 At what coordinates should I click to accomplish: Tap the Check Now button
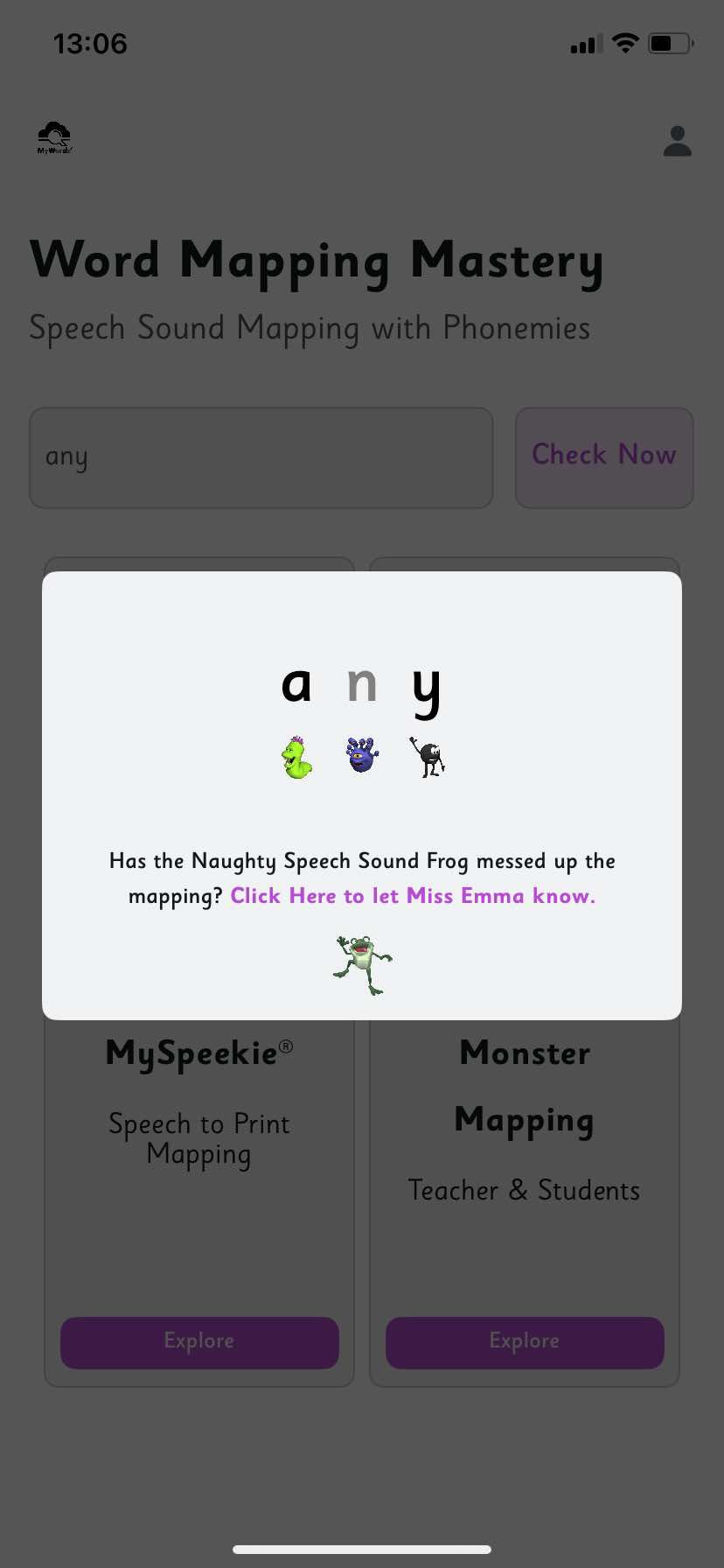(x=604, y=457)
